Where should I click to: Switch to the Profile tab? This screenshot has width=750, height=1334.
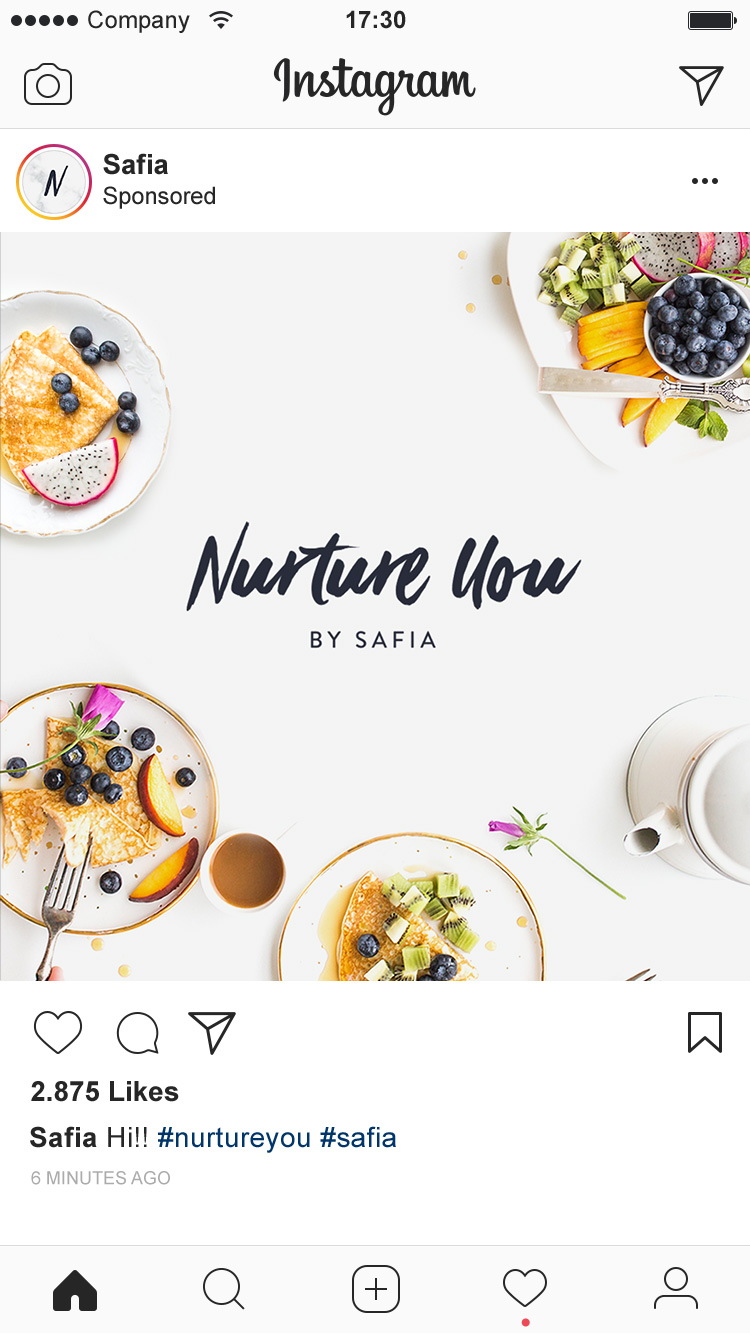pos(676,1288)
